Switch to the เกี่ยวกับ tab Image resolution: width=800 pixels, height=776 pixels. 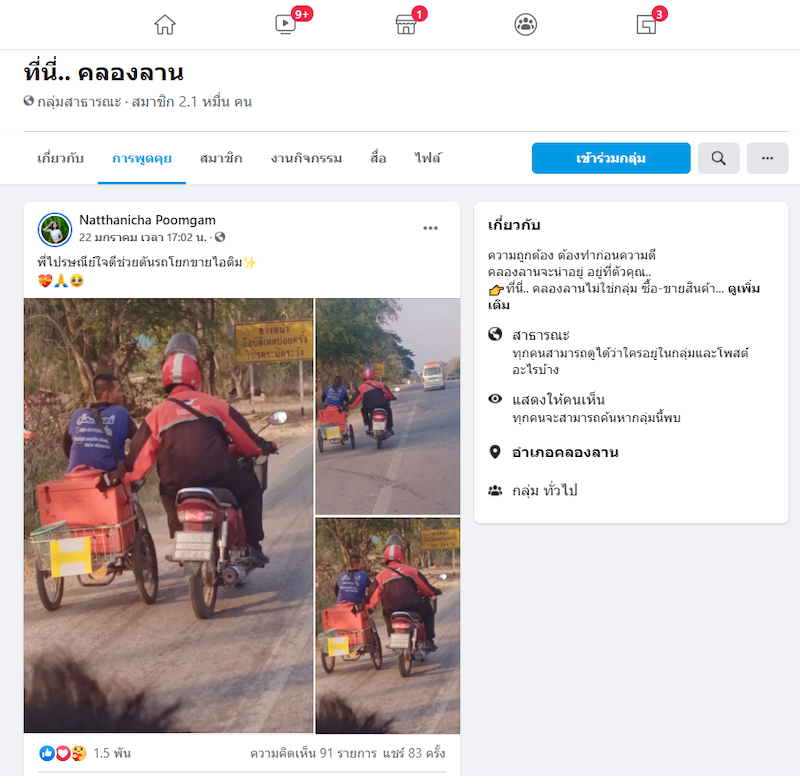[60, 158]
